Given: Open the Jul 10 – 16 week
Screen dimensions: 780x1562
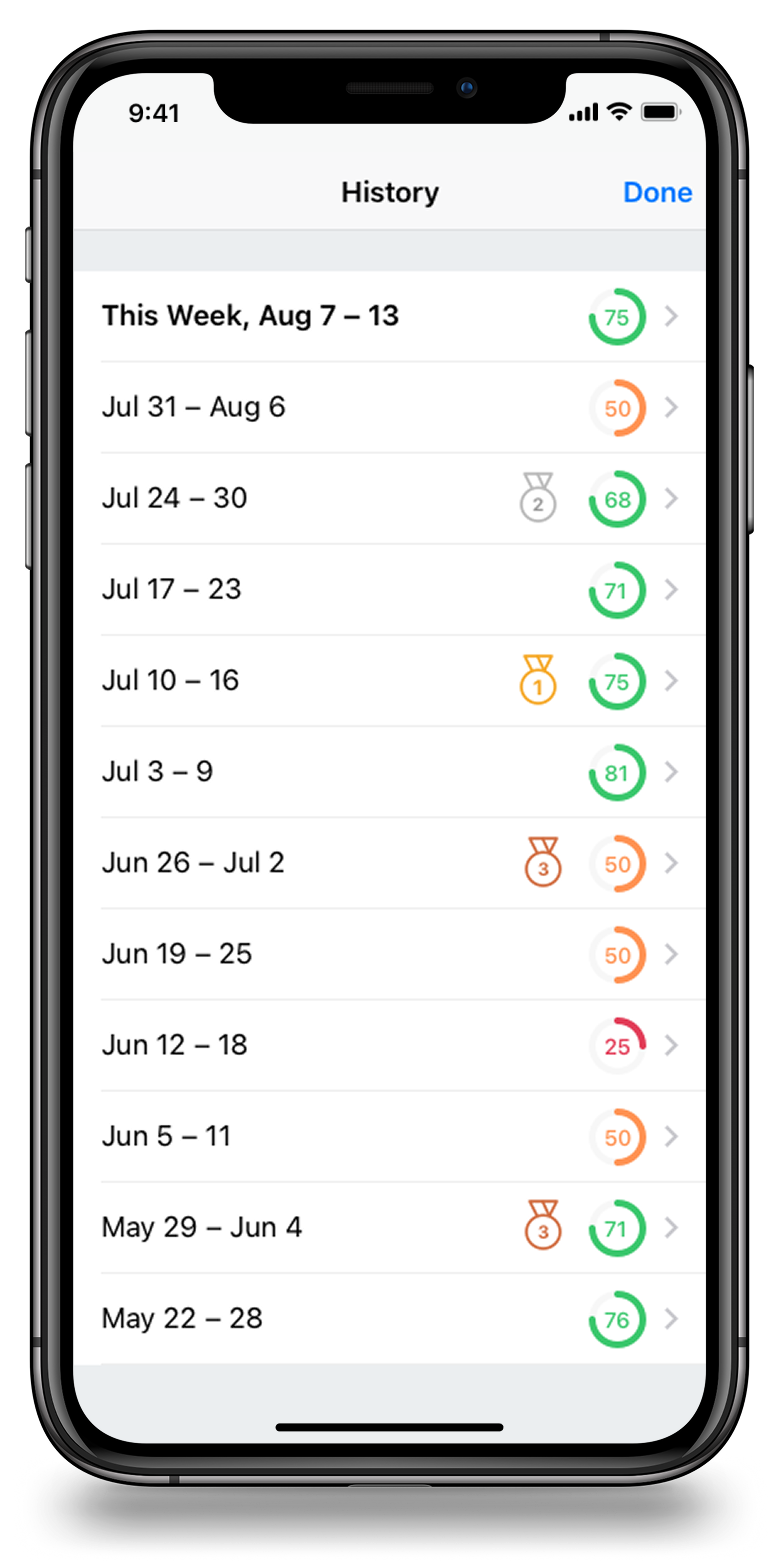Looking at the screenshot, I should (390, 681).
